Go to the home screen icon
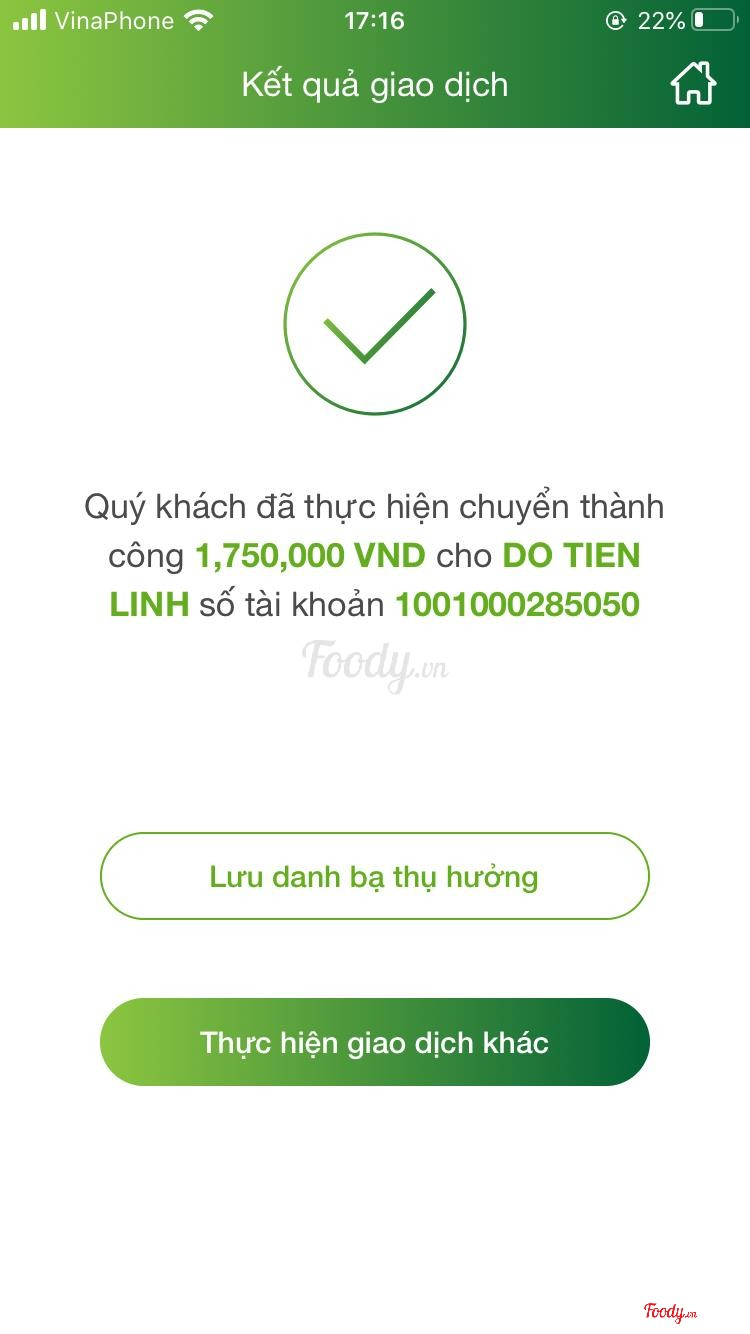This screenshot has height=1334, width=750. point(693,84)
